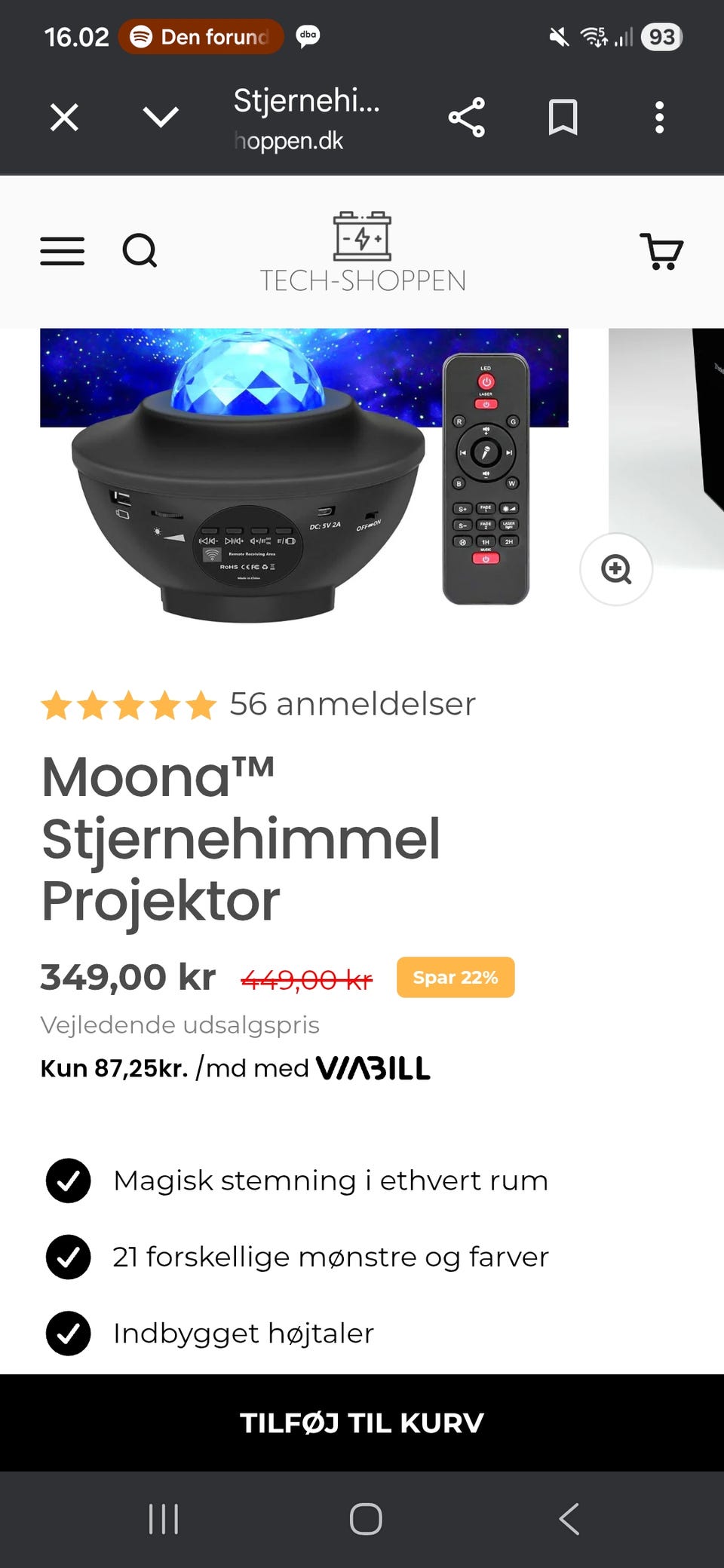Open the hamburger navigation menu
This screenshot has height=1568, width=724.
click(x=62, y=251)
